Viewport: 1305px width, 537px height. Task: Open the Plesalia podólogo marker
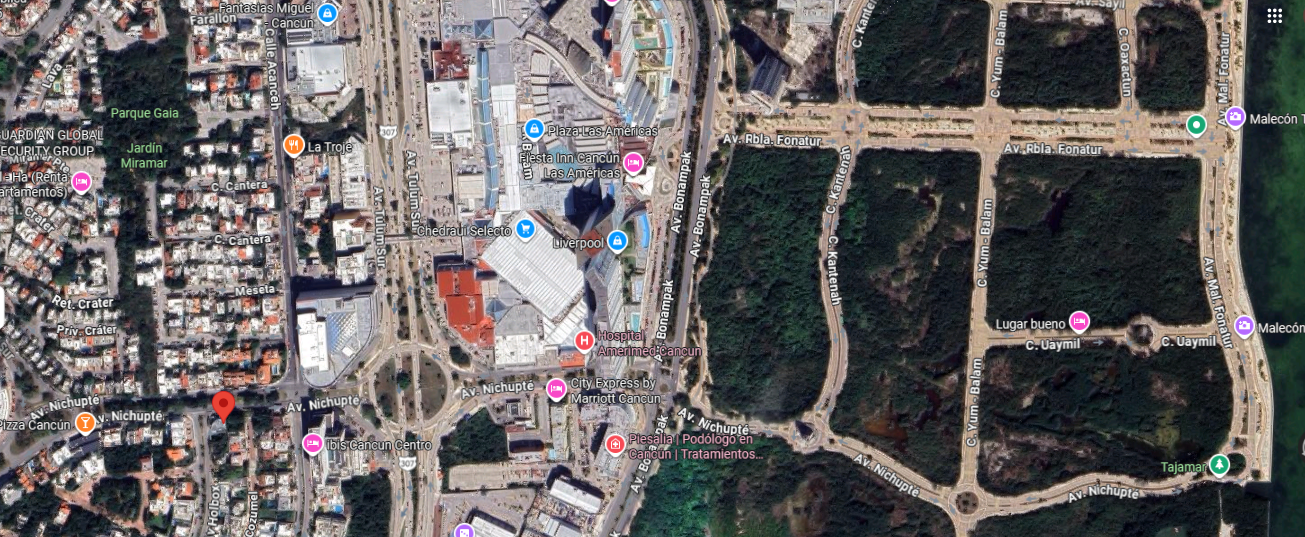pyautogui.click(x=615, y=443)
